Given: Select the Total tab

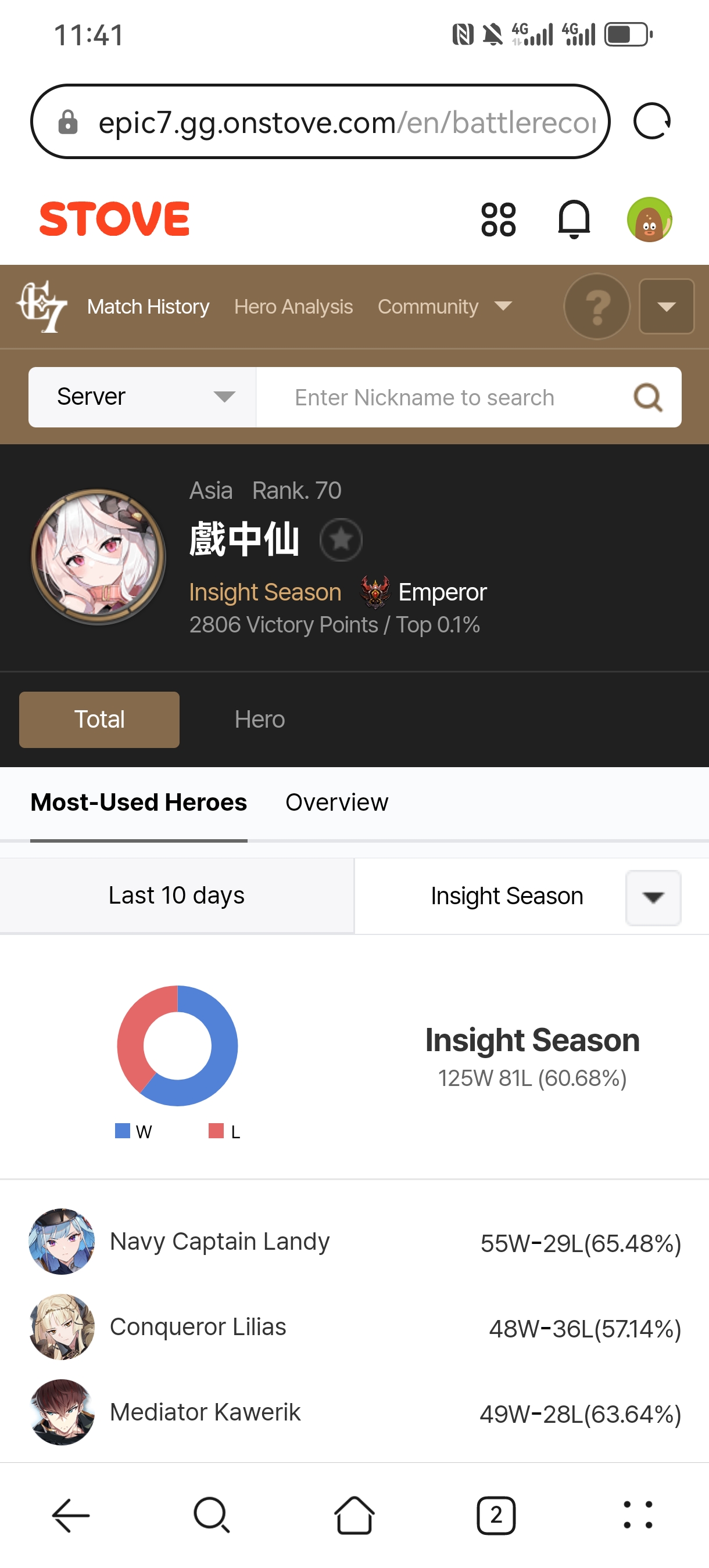Looking at the screenshot, I should click(x=99, y=720).
